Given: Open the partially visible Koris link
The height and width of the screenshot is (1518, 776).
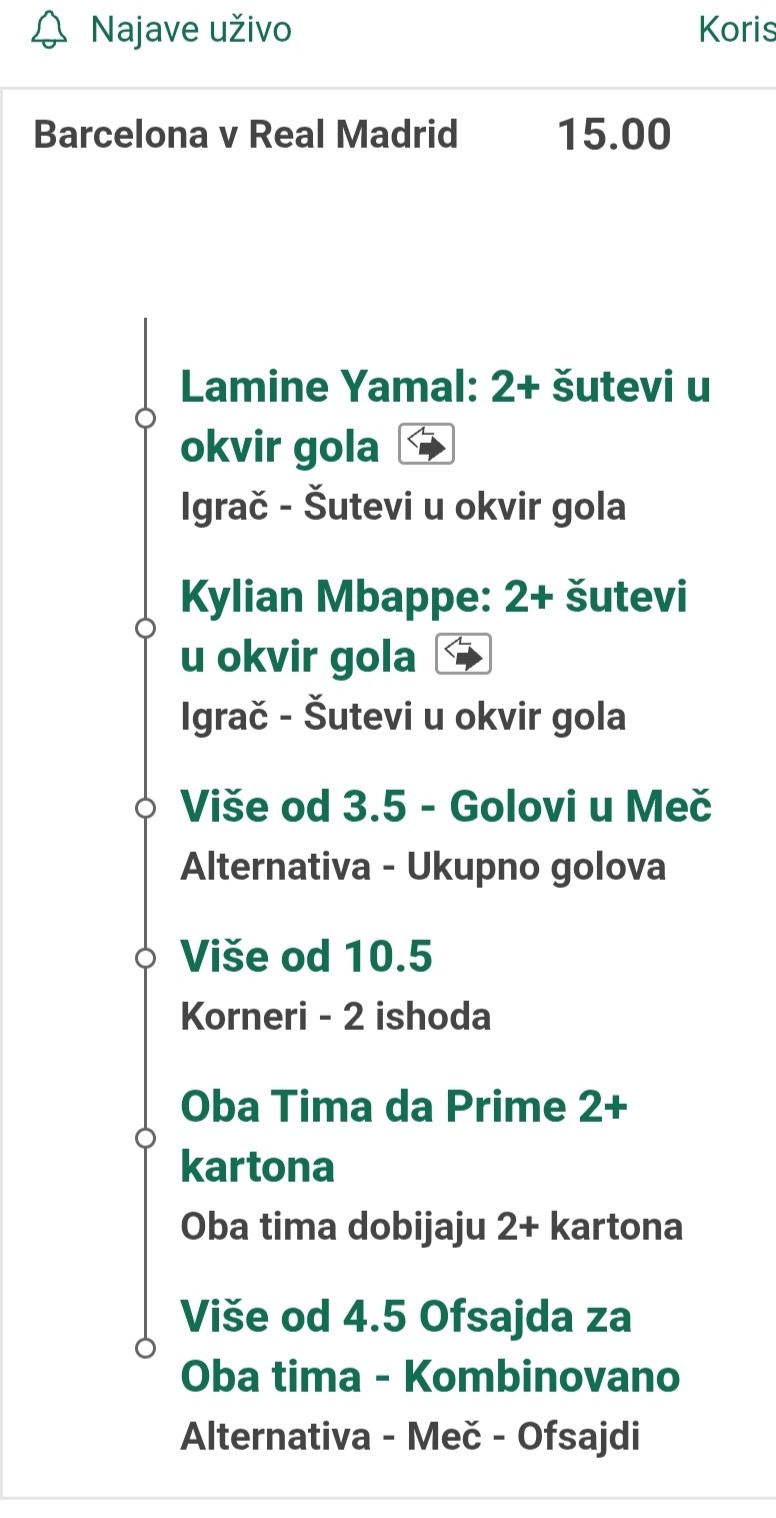Looking at the screenshot, I should (x=737, y=30).
